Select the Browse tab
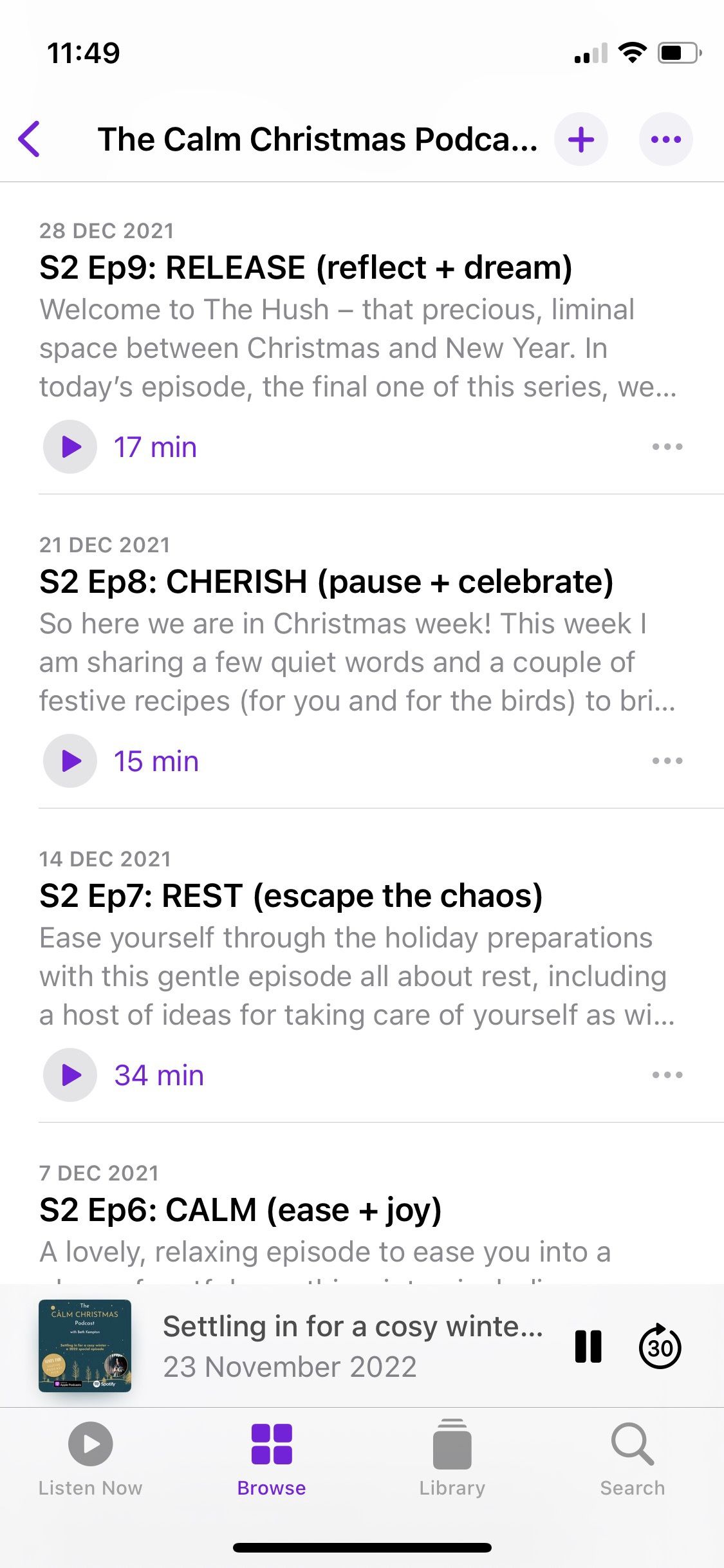Image resolution: width=724 pixels, height=1568 pixels. [x=272, y=1459]
